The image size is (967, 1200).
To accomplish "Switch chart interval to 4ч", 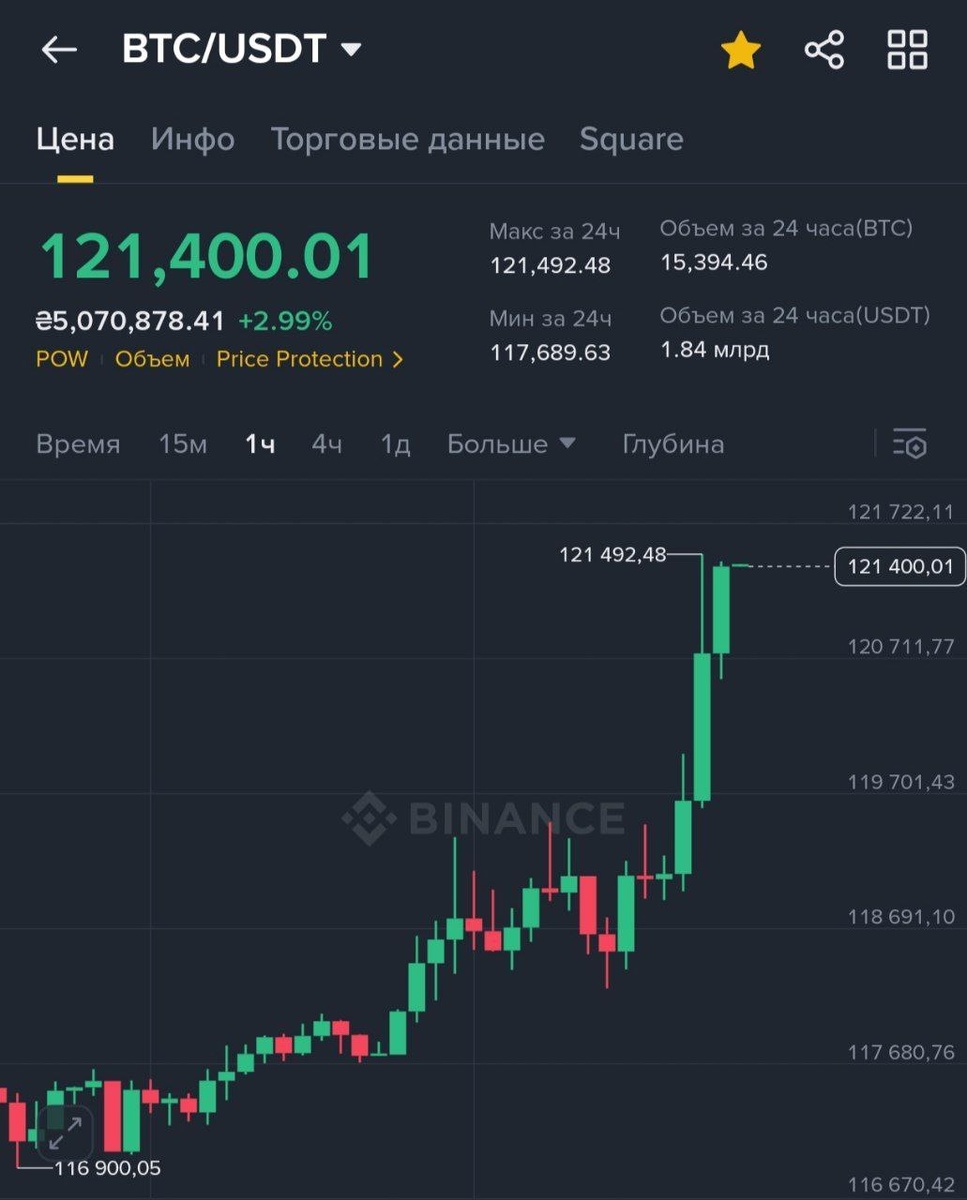I will 326,444.
